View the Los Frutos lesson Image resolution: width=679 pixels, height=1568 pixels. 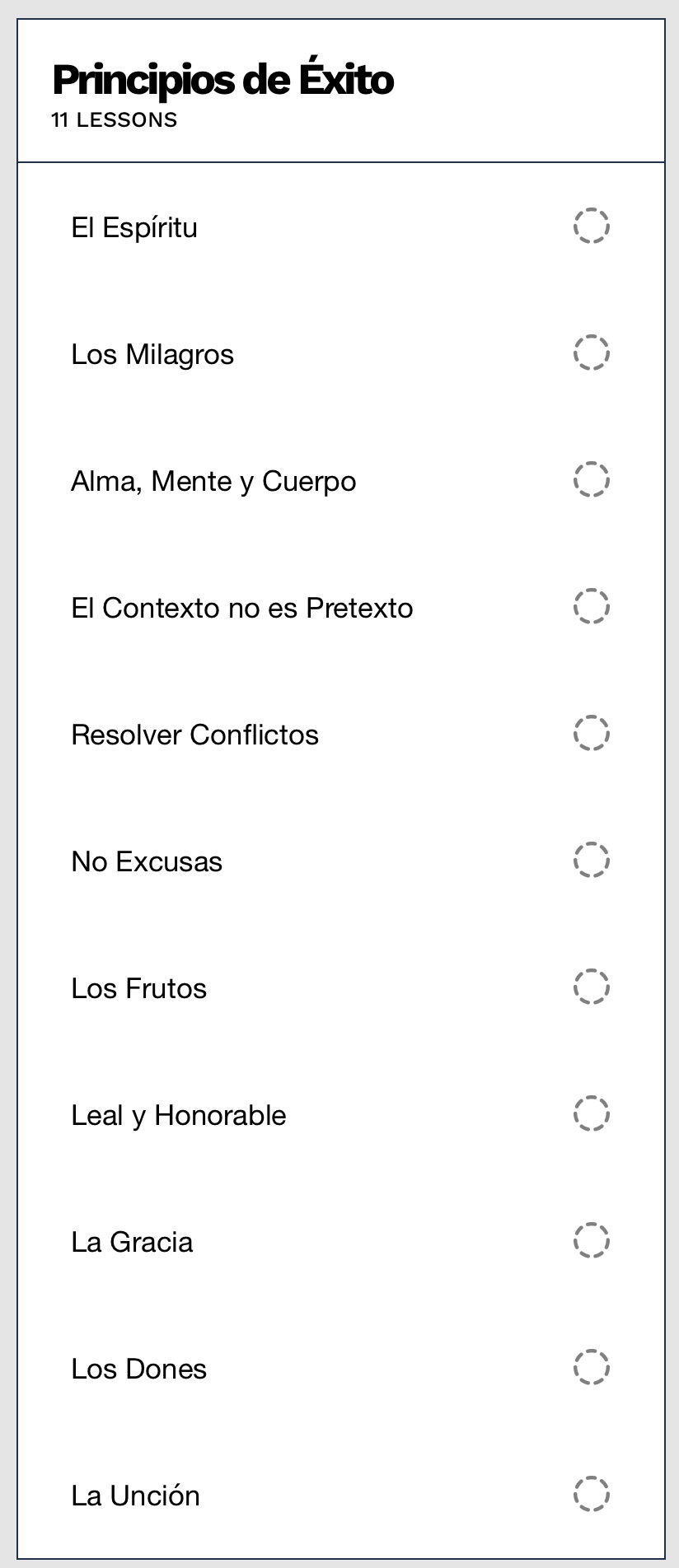(x=138, y=988)
